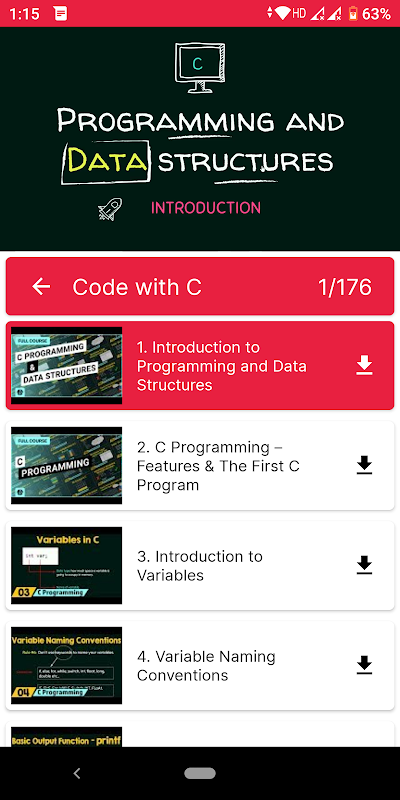Download lesson 3 Introduction to Variables
400x800 pixels.
coord(364,565)
